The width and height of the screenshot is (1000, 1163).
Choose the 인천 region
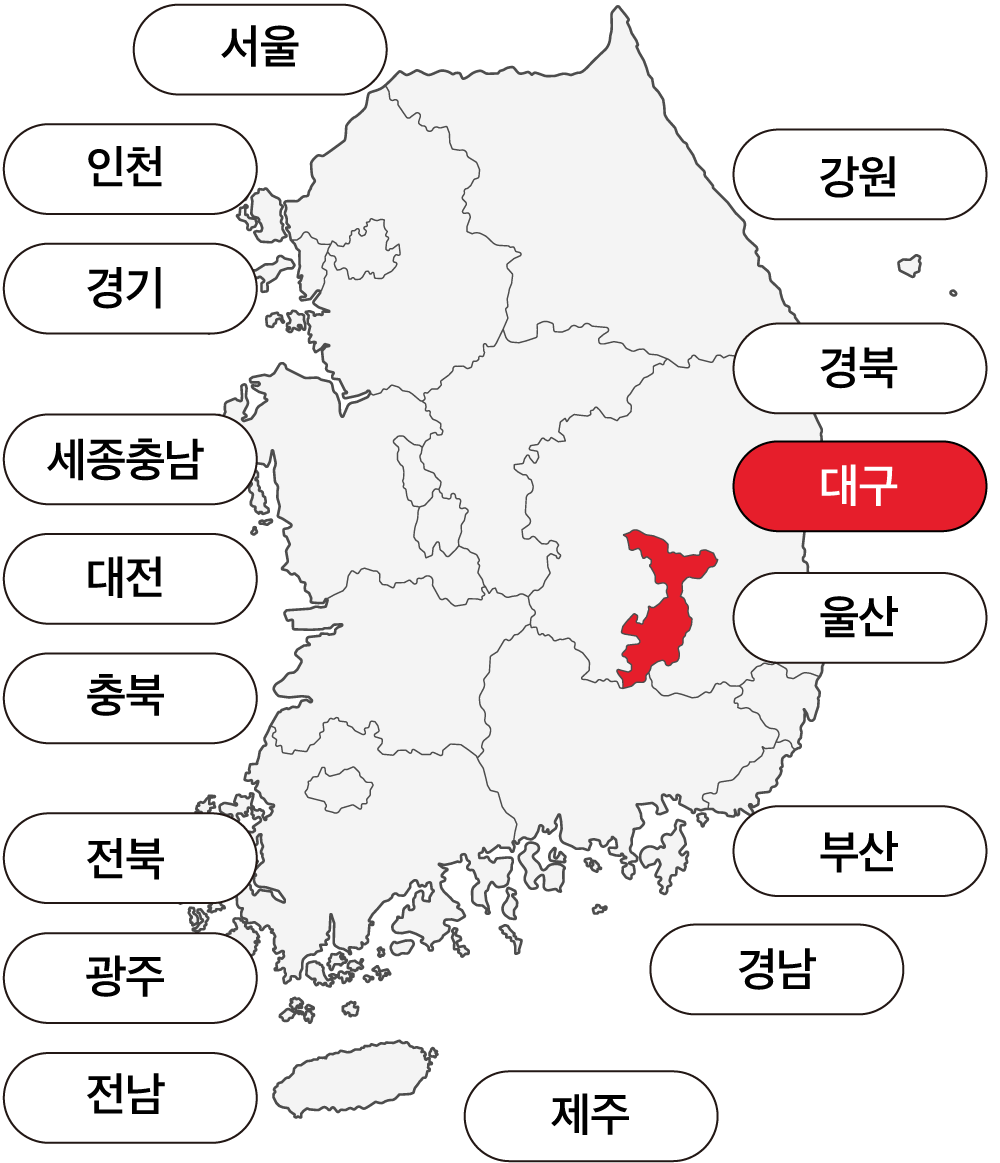(x=130, y=169)
